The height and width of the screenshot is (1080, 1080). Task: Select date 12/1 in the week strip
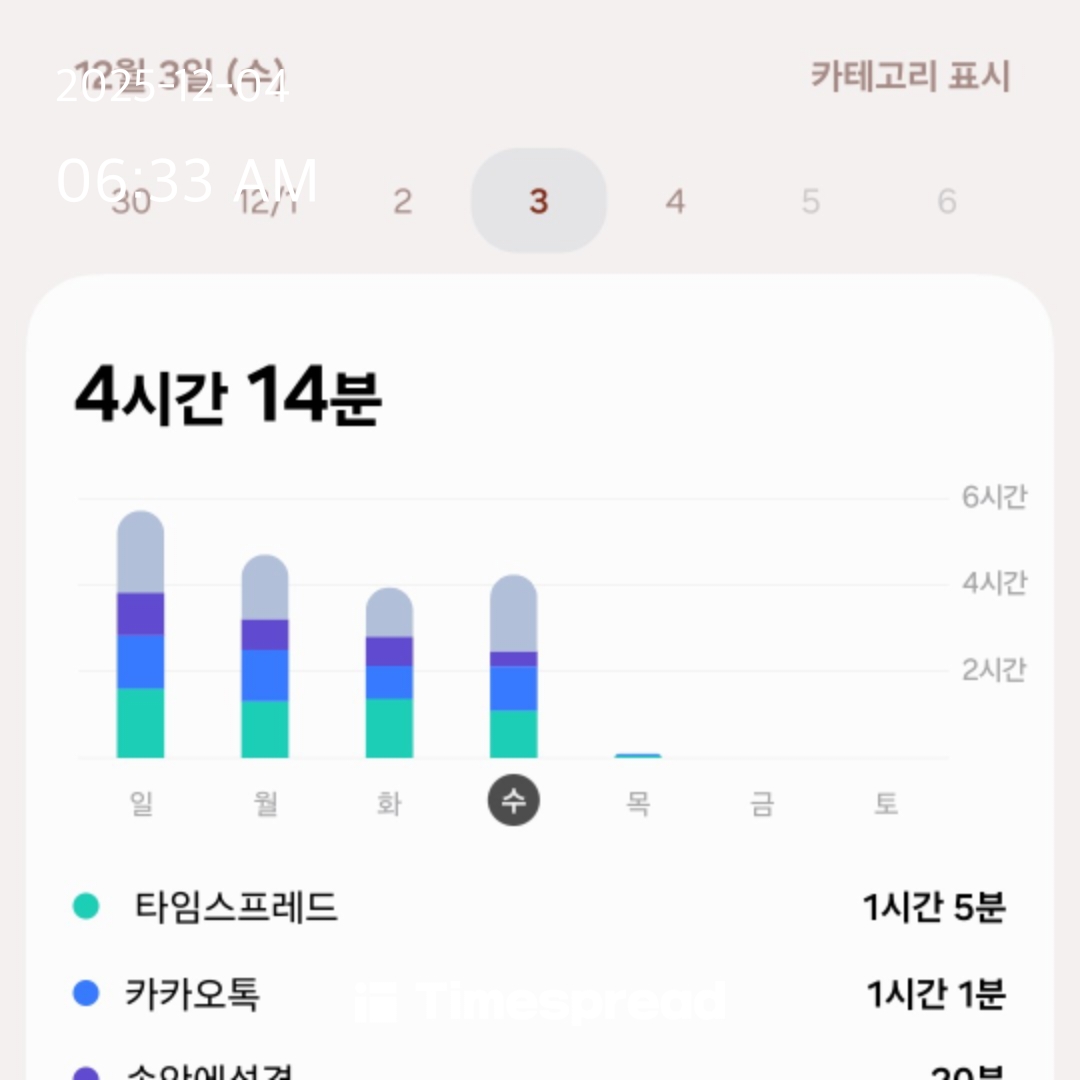[x=268, y=201]
